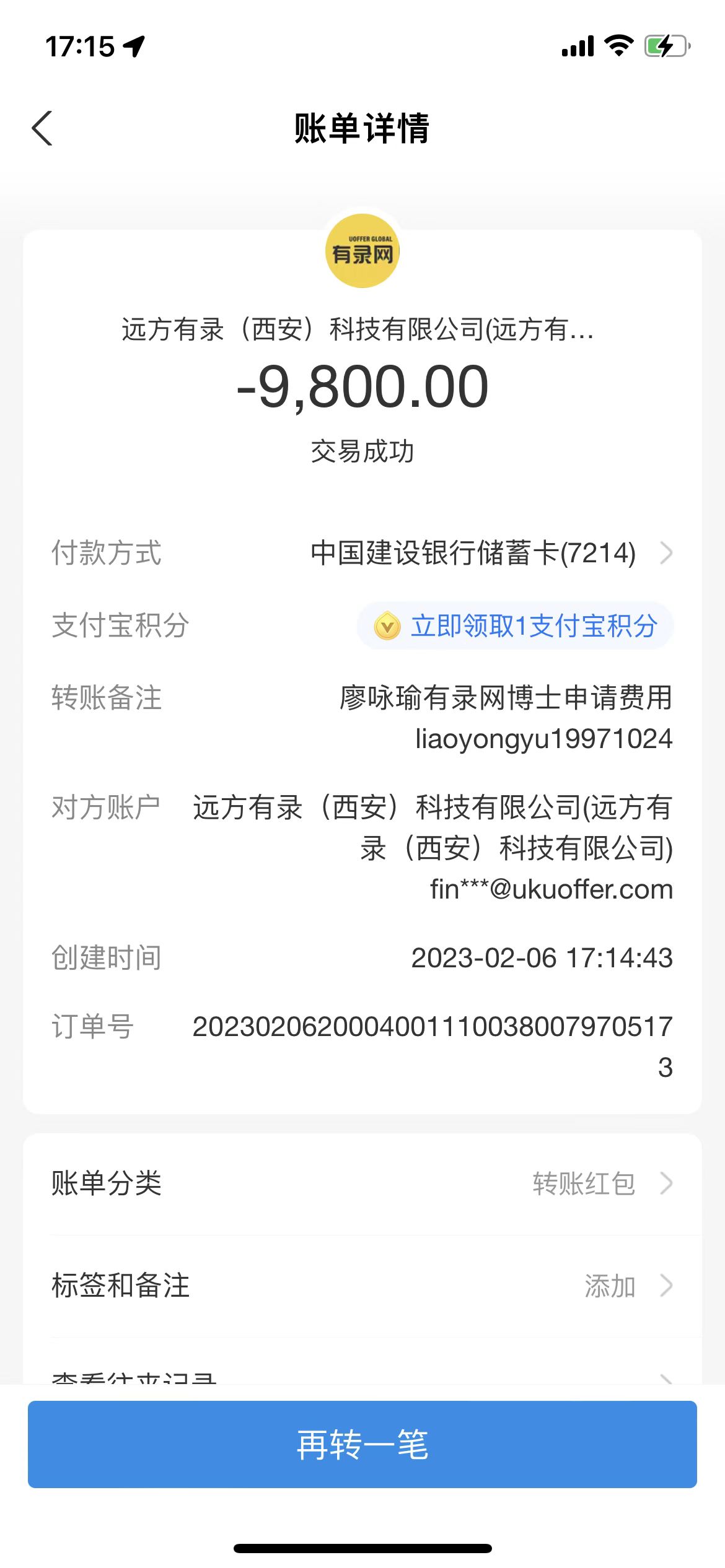
Task: Claim 立即领取1支付宝积分 reward
Action: [516, 625]
